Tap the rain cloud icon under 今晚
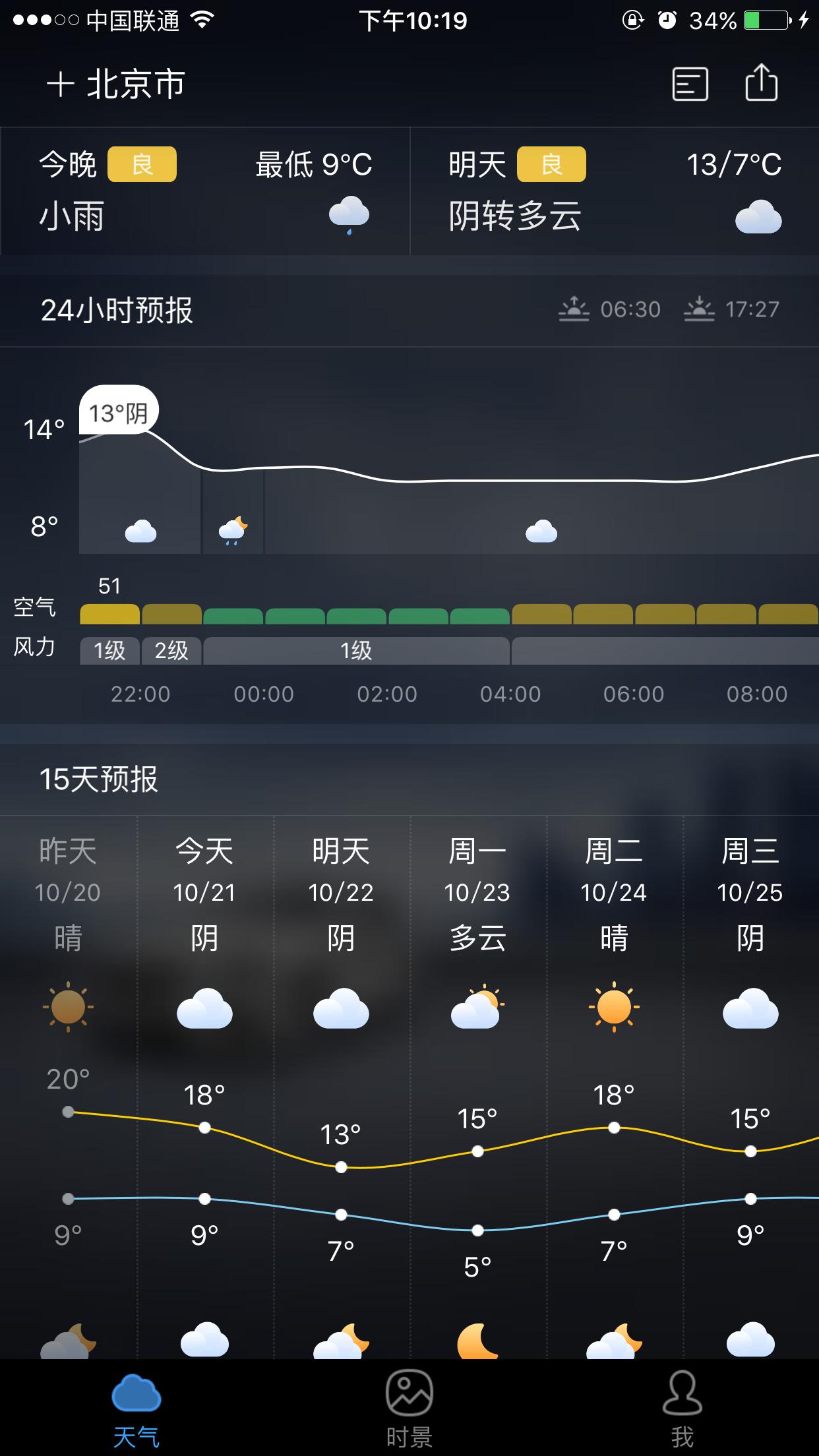819x1456 pixels. coord(349,212)
